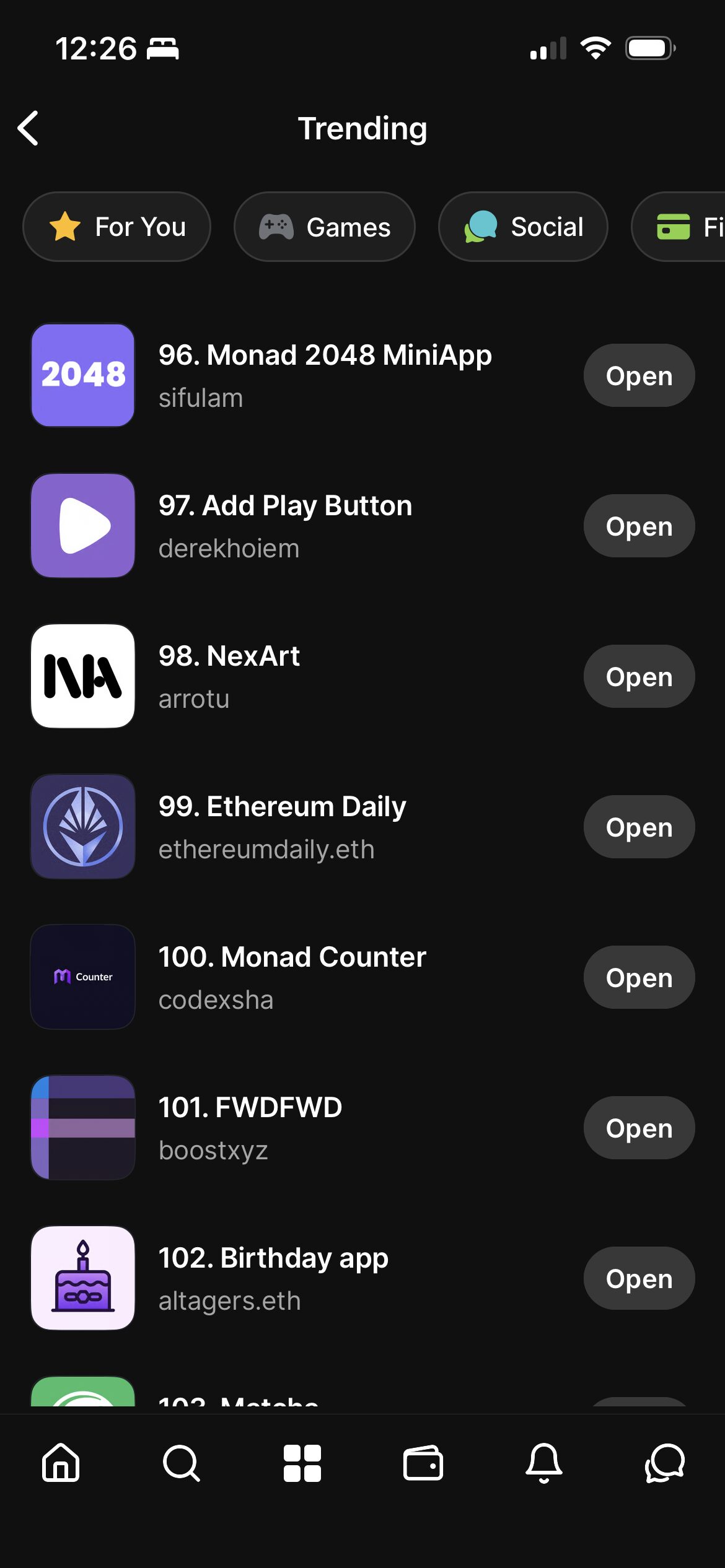Open the notifications bell tab
Screen dimensions: 725x1568
(x=543, y=1463)
